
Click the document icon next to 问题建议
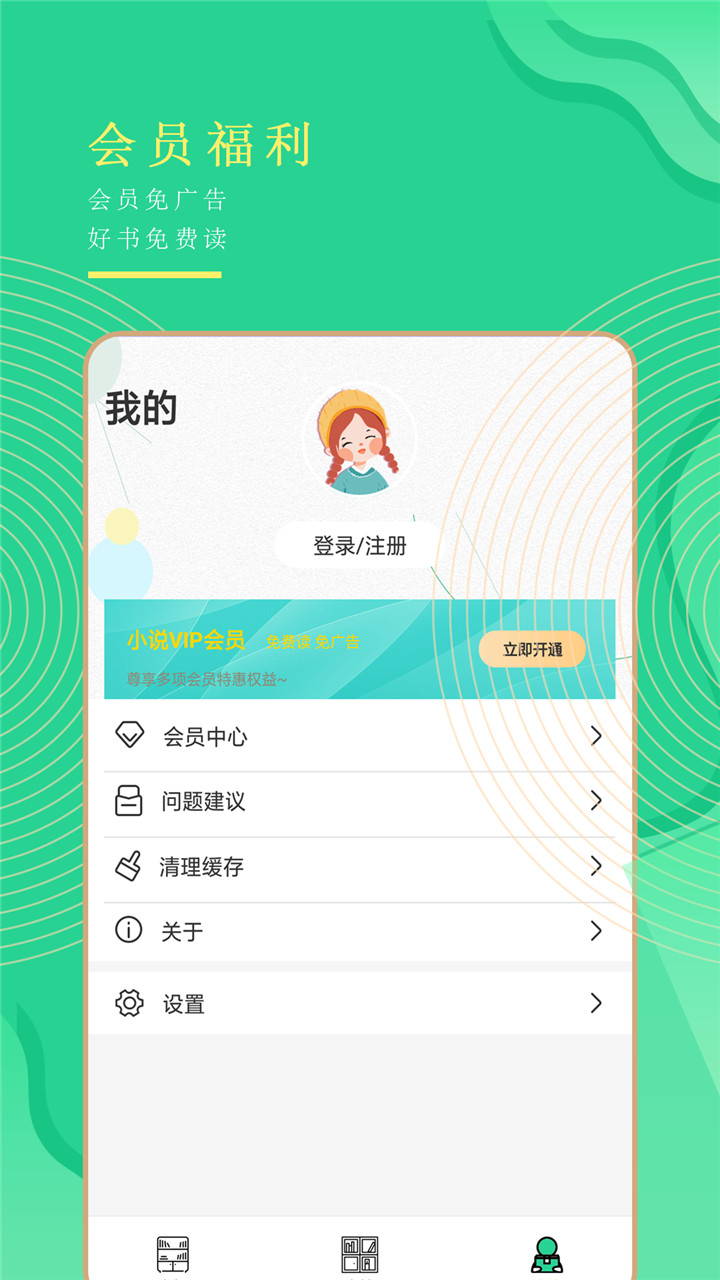[x=128, y=801]
